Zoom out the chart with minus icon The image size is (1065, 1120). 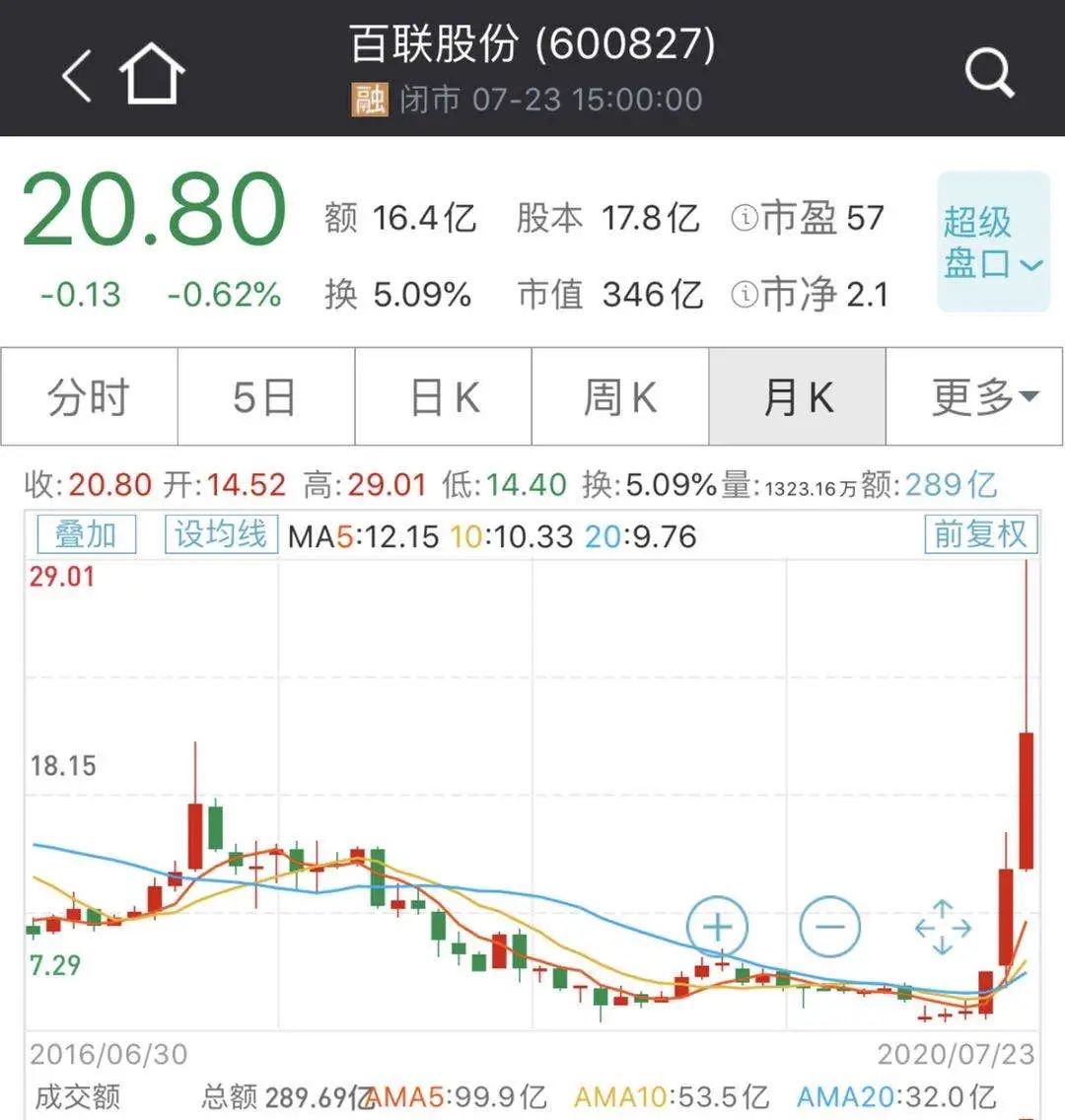click(829, 927)
